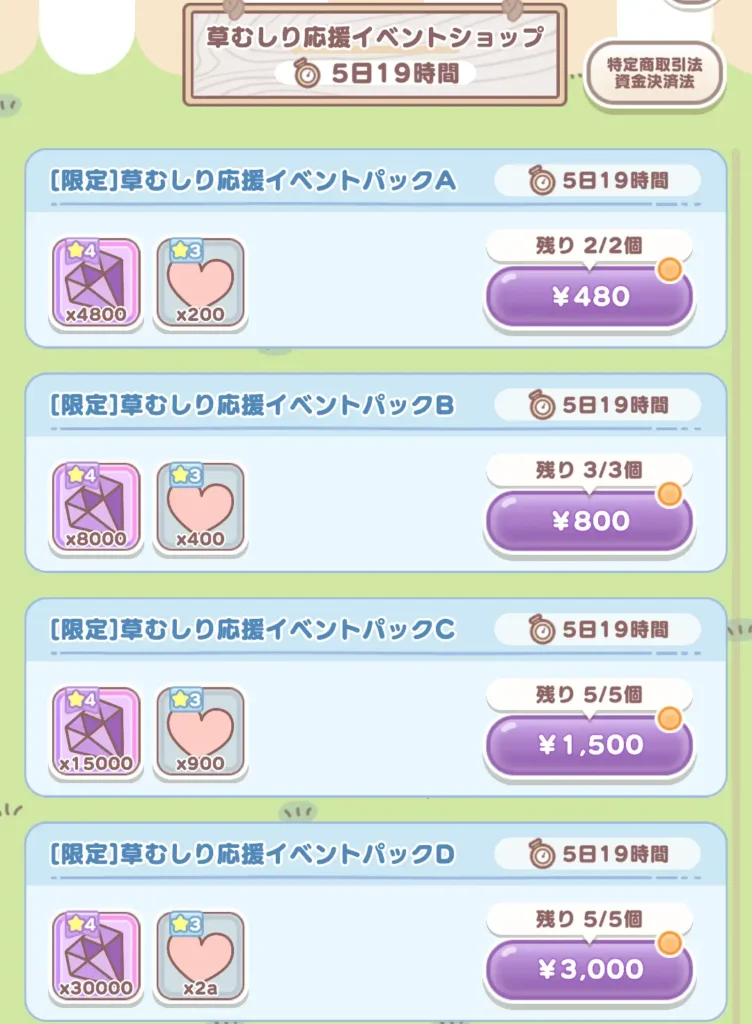Check the x15000 gem item in pack C
This screenshot has height=1024, width=752.
(x=96, y=733)
